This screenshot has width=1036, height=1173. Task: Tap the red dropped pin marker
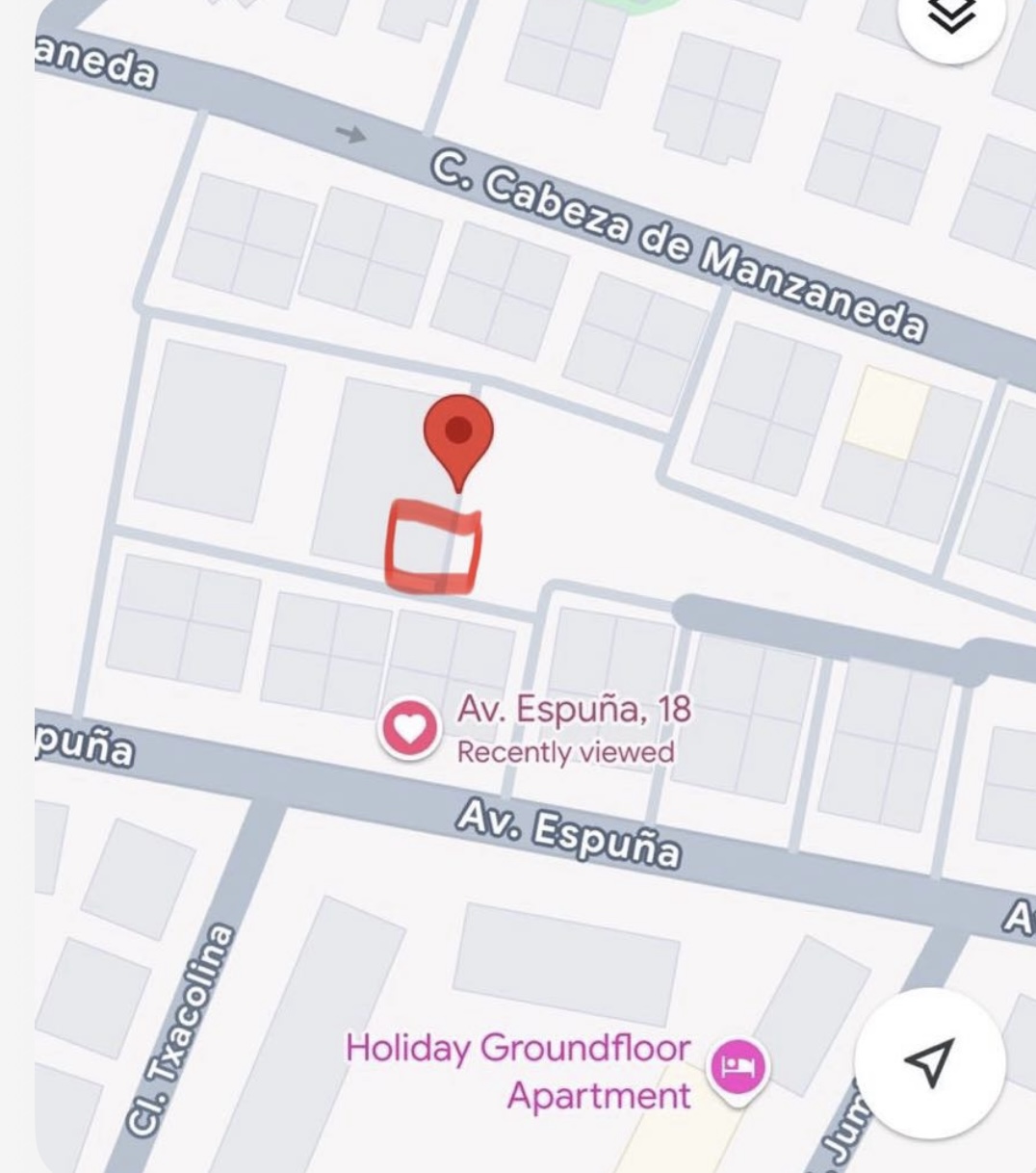point(458,437)
